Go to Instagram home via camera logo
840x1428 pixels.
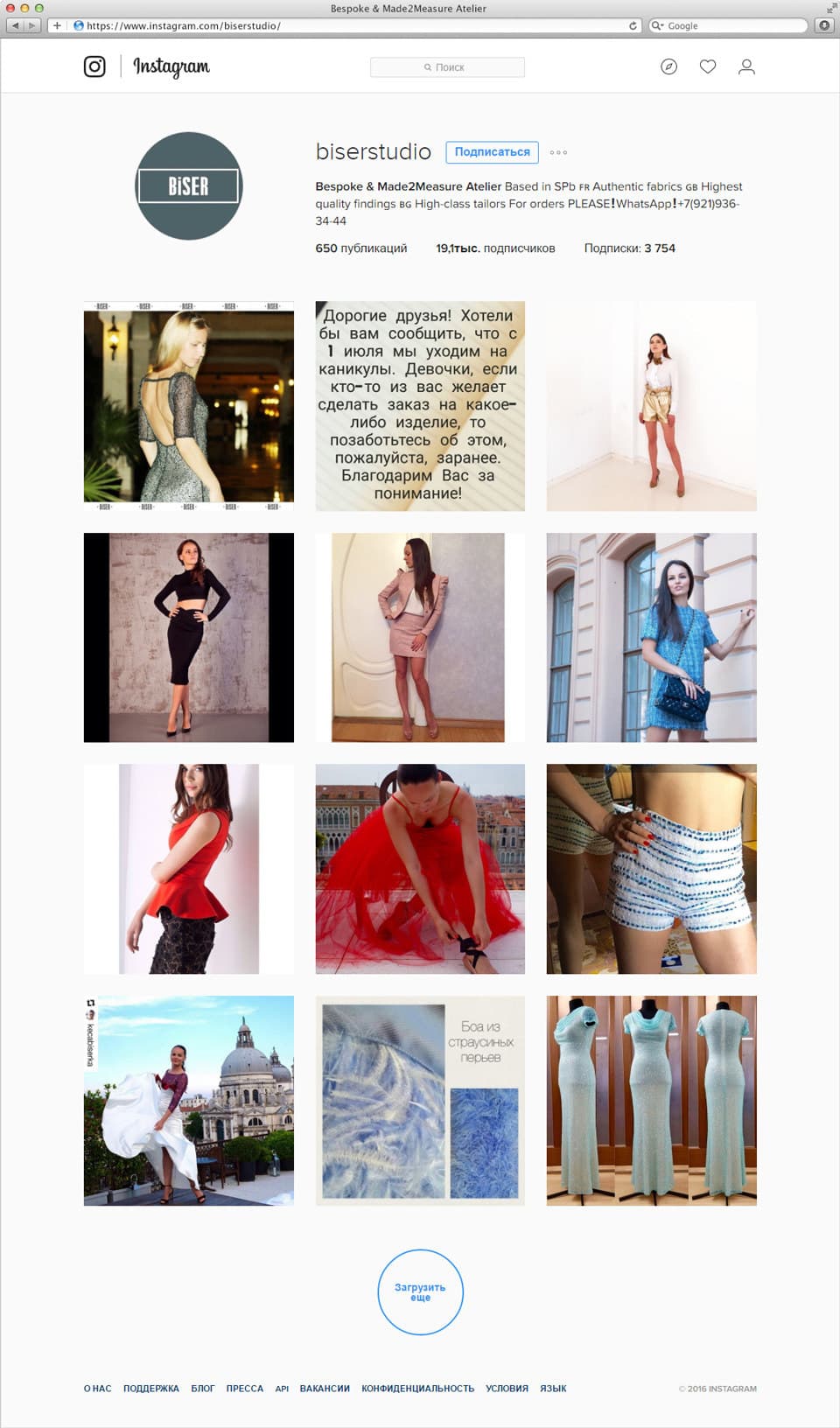click(x=94, y=66)
